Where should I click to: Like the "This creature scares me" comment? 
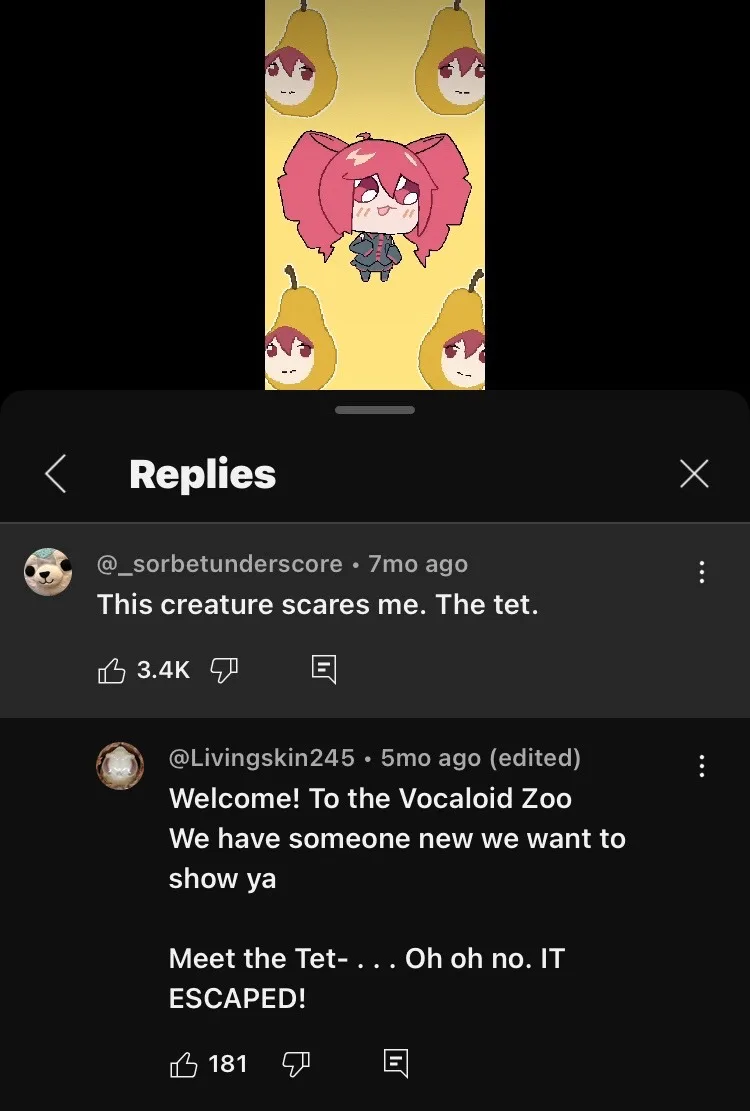112,670
